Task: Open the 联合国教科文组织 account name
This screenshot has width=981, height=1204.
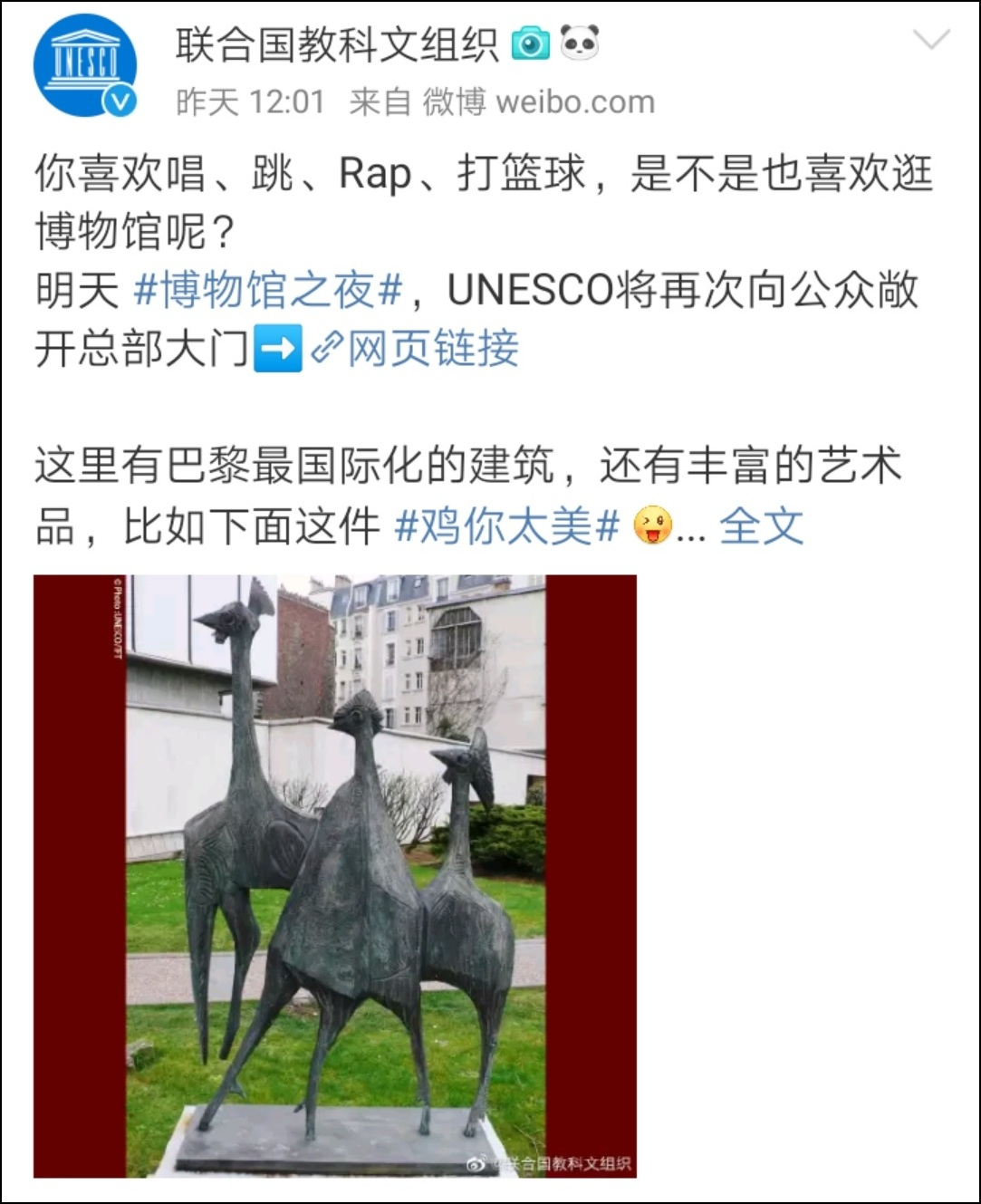Action: click(x=336, y=44)
